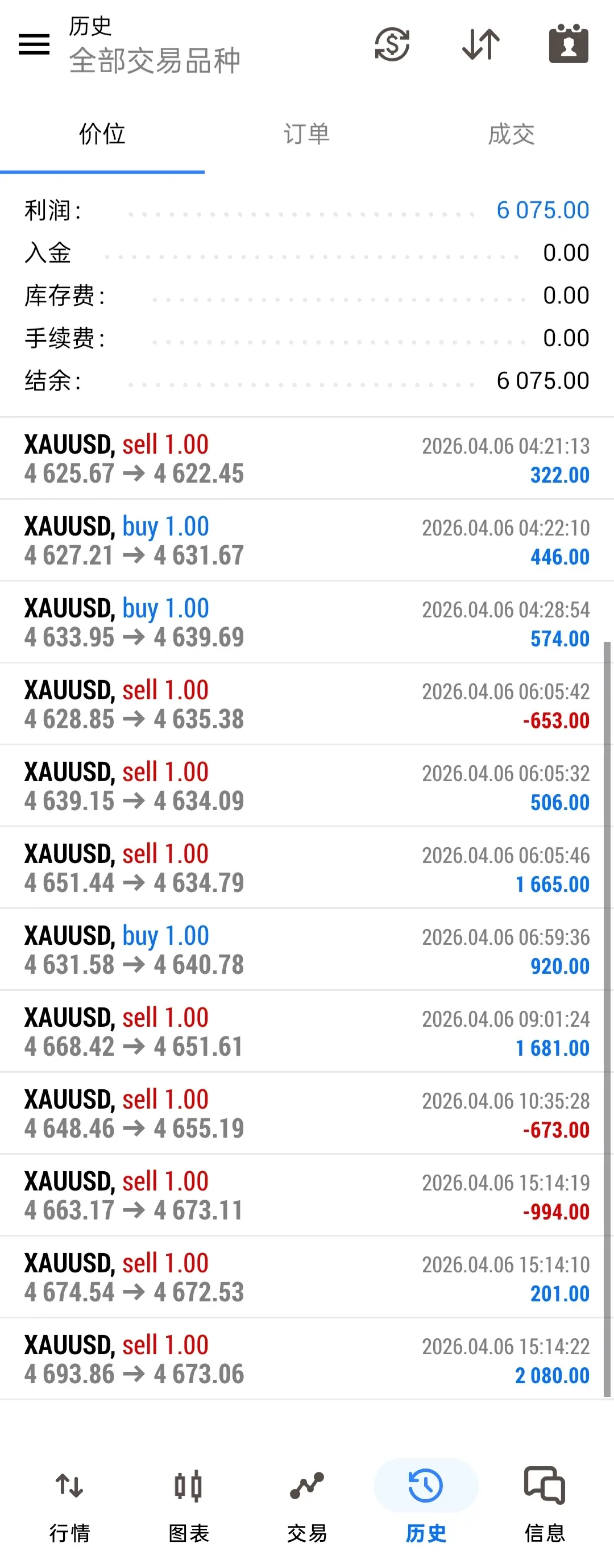Open the sort order arrows
The image size is (614, 1568).
coord(481,44)
